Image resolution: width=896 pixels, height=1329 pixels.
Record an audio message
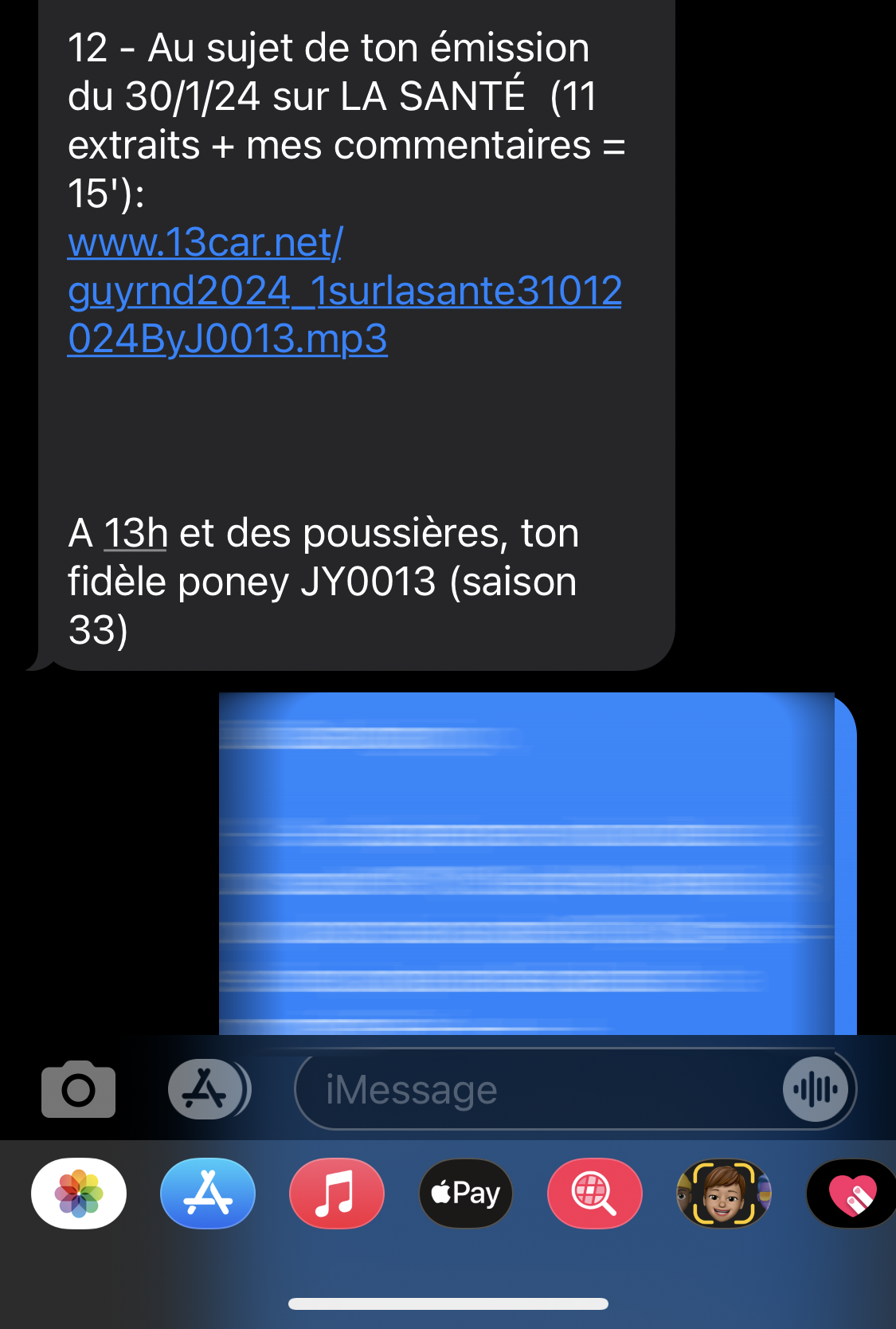point(815,1089)
